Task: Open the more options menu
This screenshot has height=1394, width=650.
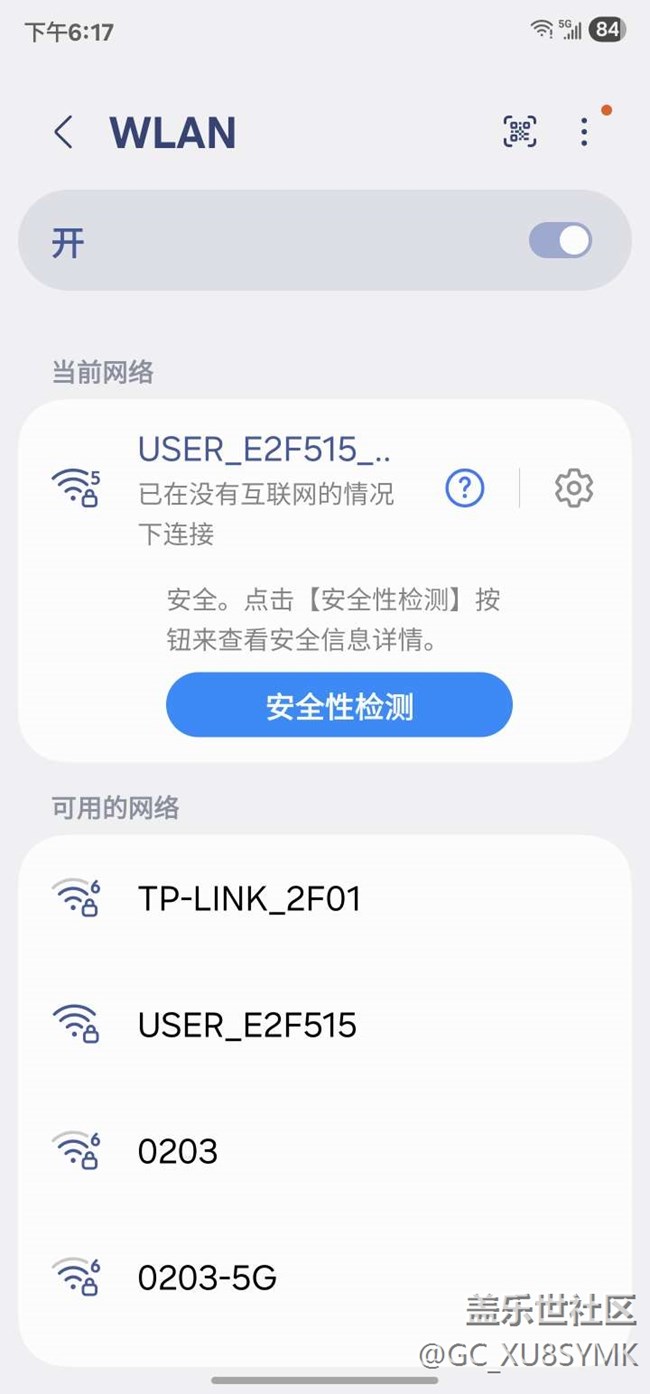Action: click(x=584, y=132)
